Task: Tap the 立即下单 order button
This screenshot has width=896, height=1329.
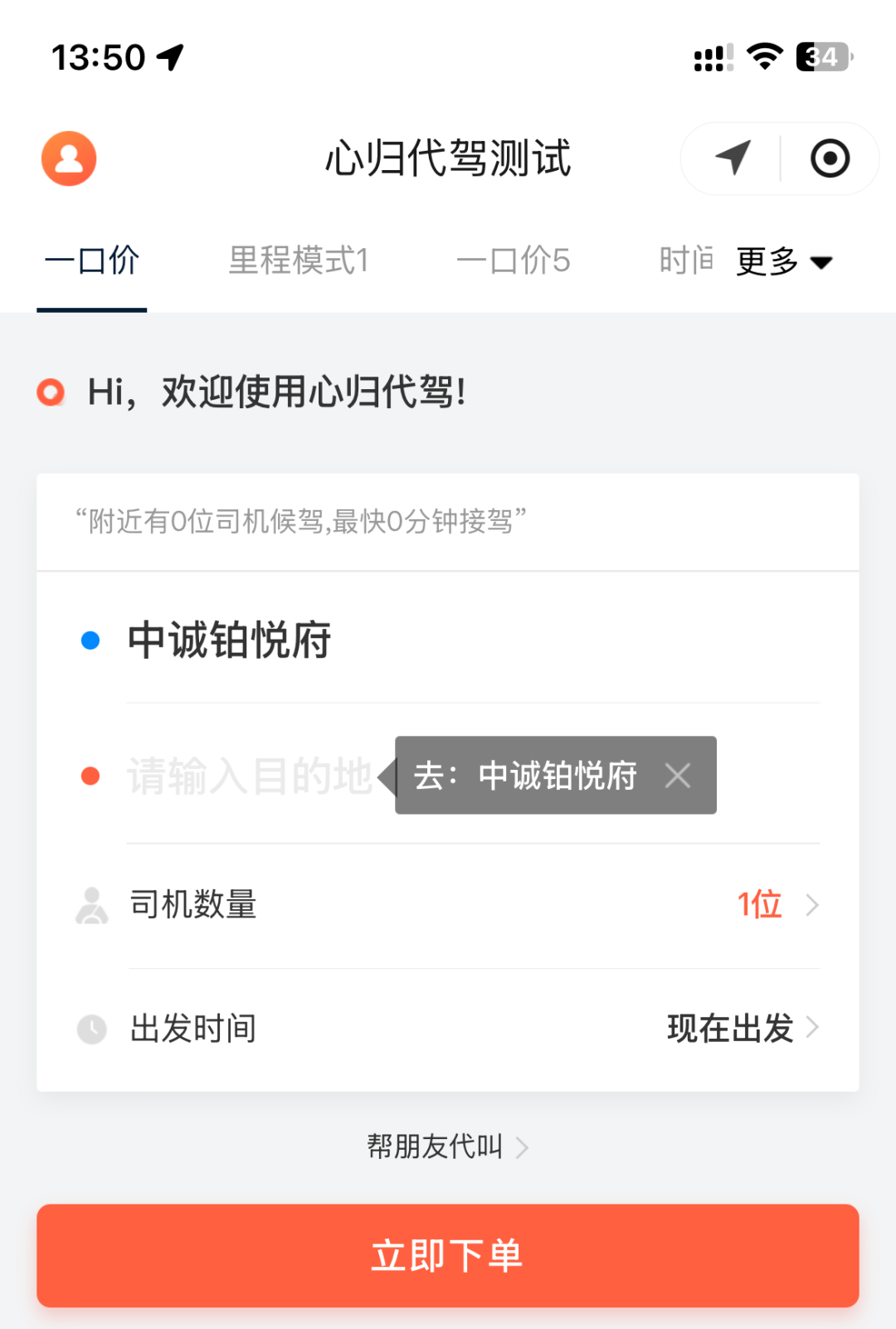Action: tap(448, 1255)
